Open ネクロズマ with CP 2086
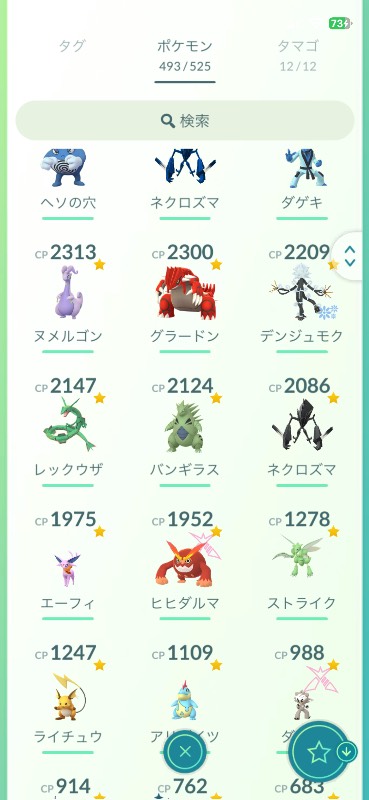This screenshot has height=800, width=369. coord(302,432)
